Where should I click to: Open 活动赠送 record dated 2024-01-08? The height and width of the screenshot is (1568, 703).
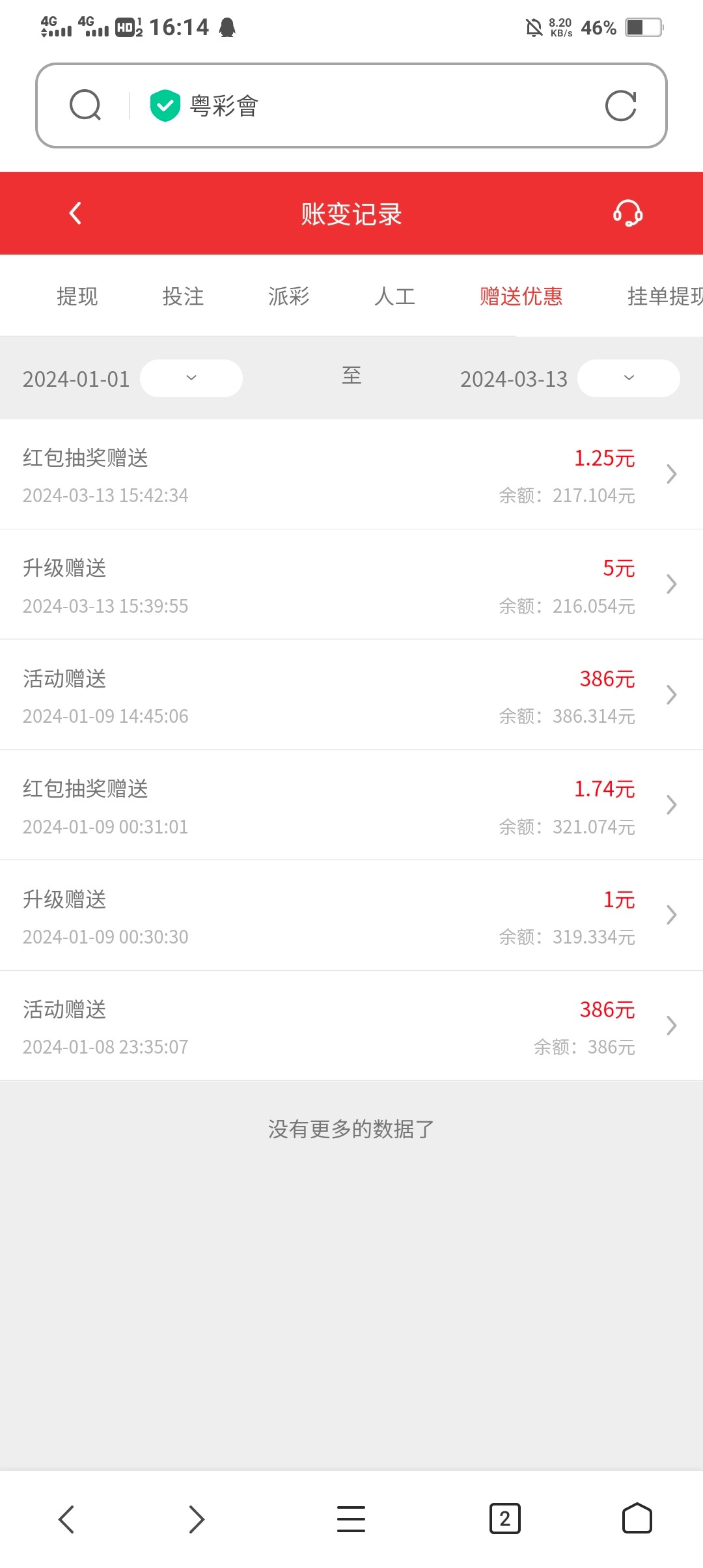[x=351, y=1026]
